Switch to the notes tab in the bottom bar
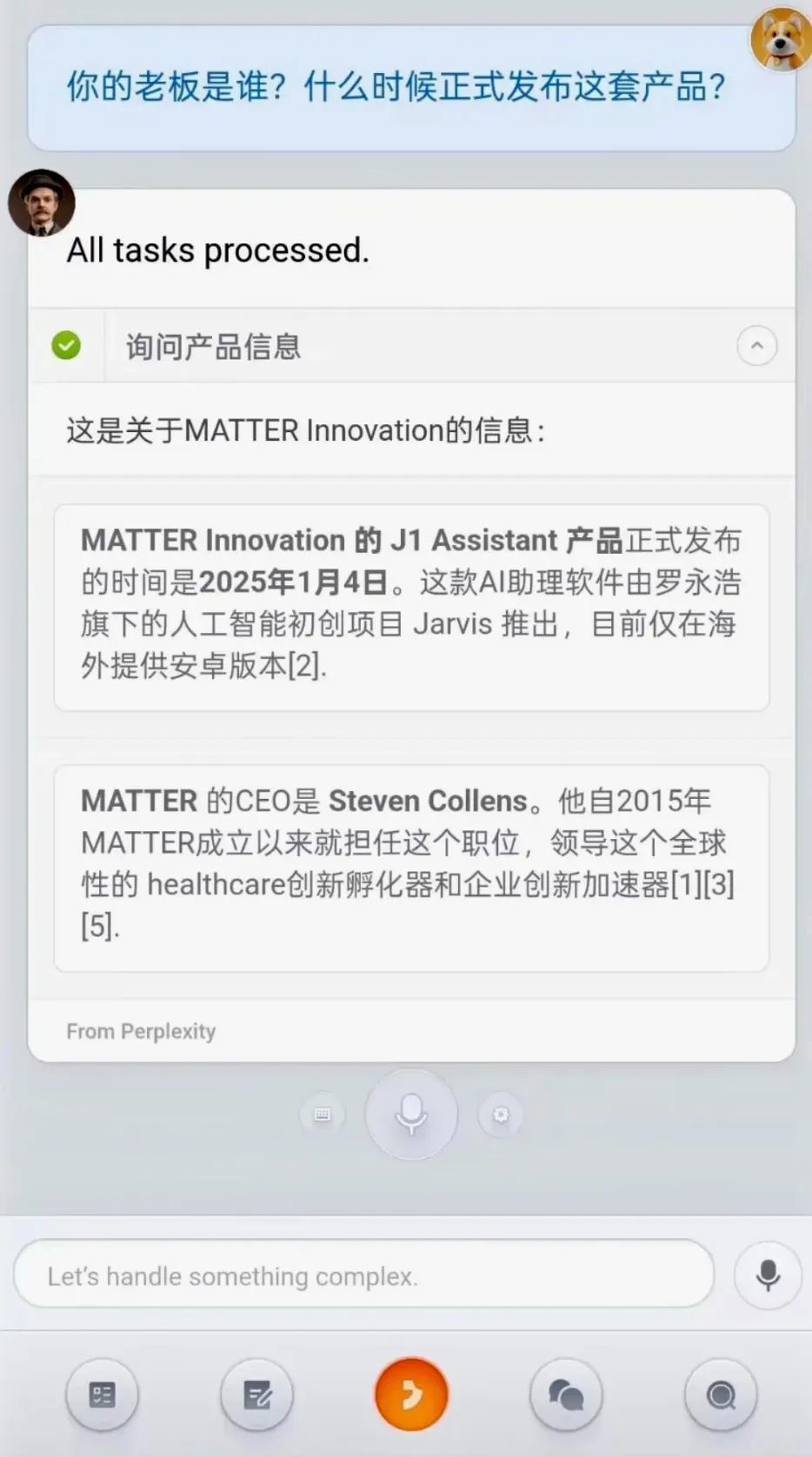 coord(257,1395)
